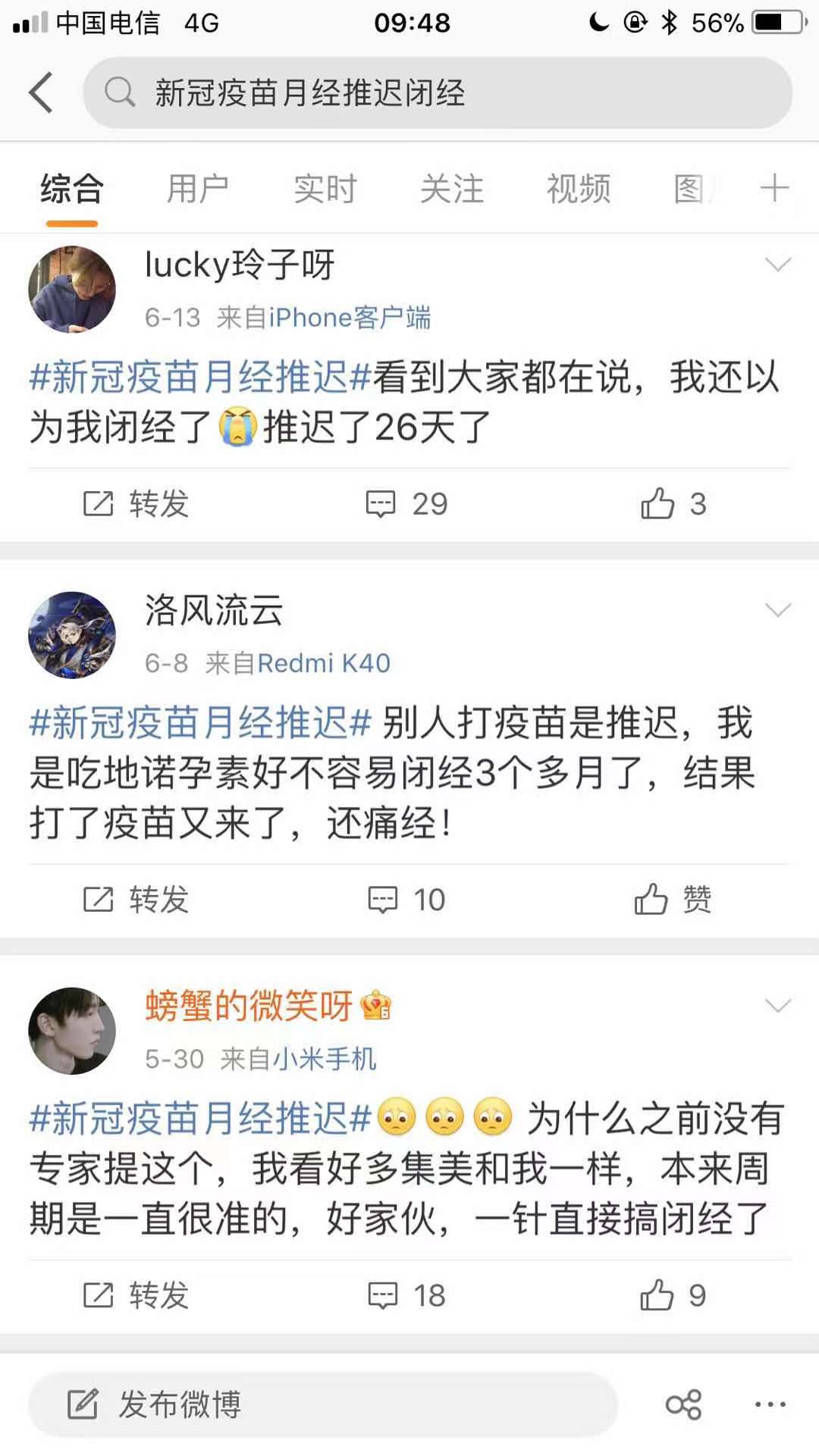Open the 29 comments on lucky玲子呀's post
The image size is (819, 1456).
click(x=407, y=504)
